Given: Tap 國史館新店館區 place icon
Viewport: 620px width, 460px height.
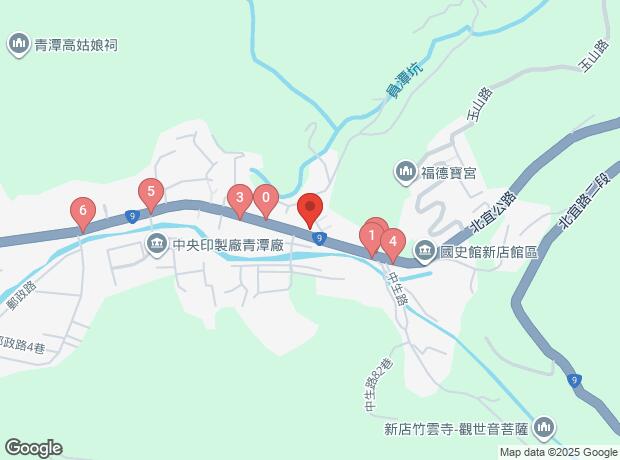Looking at the screenshot, I should point(425,249).
